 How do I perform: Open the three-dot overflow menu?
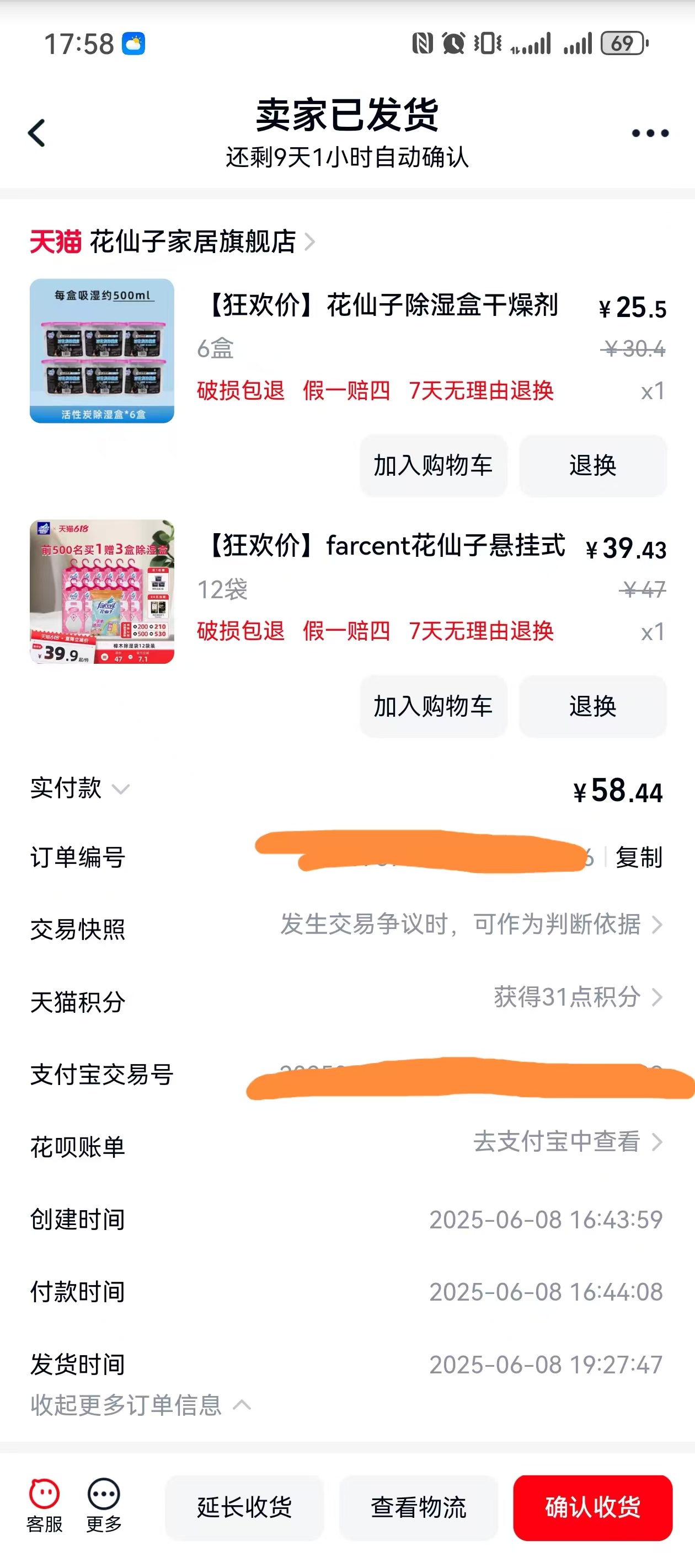pos(650,133)
